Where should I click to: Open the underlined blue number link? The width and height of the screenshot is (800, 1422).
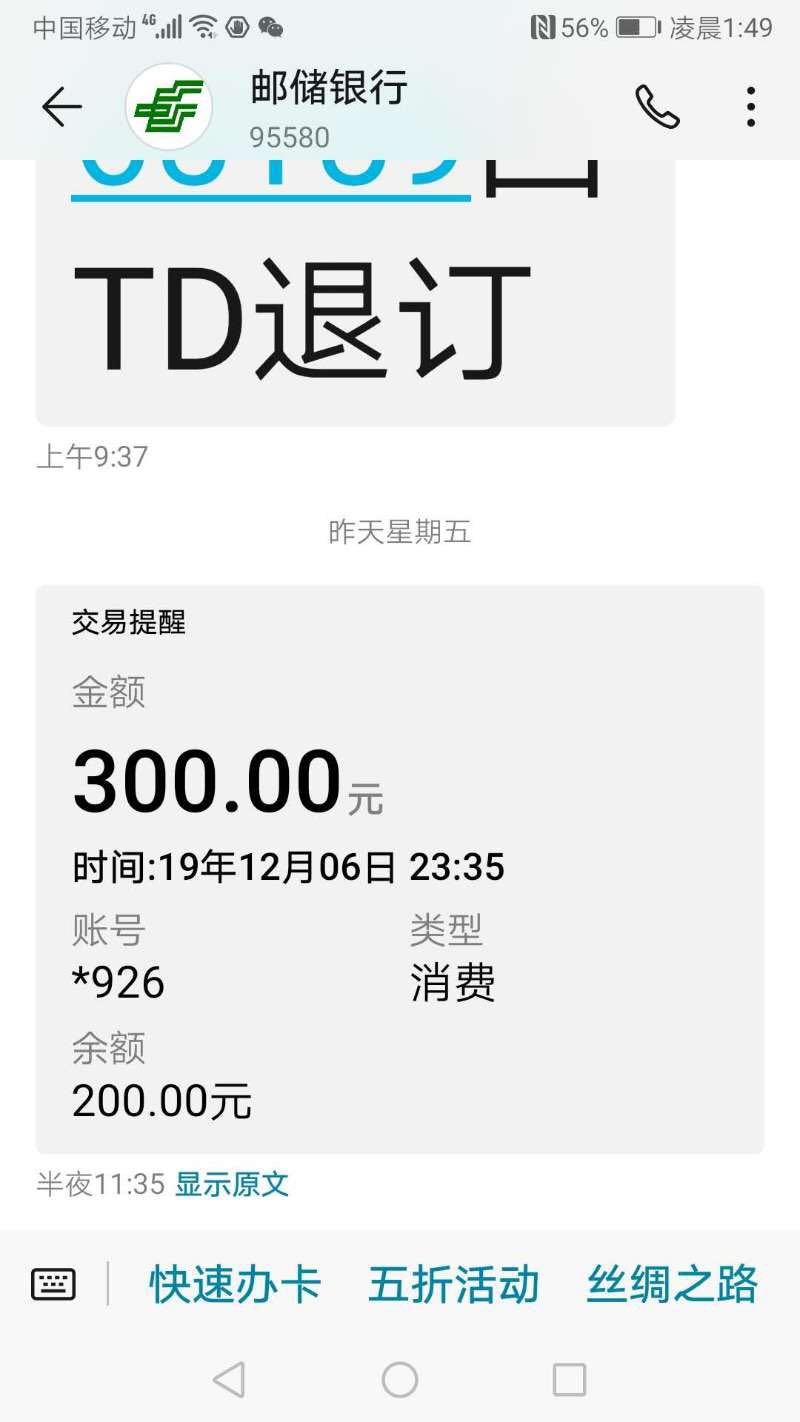(270, 181)
